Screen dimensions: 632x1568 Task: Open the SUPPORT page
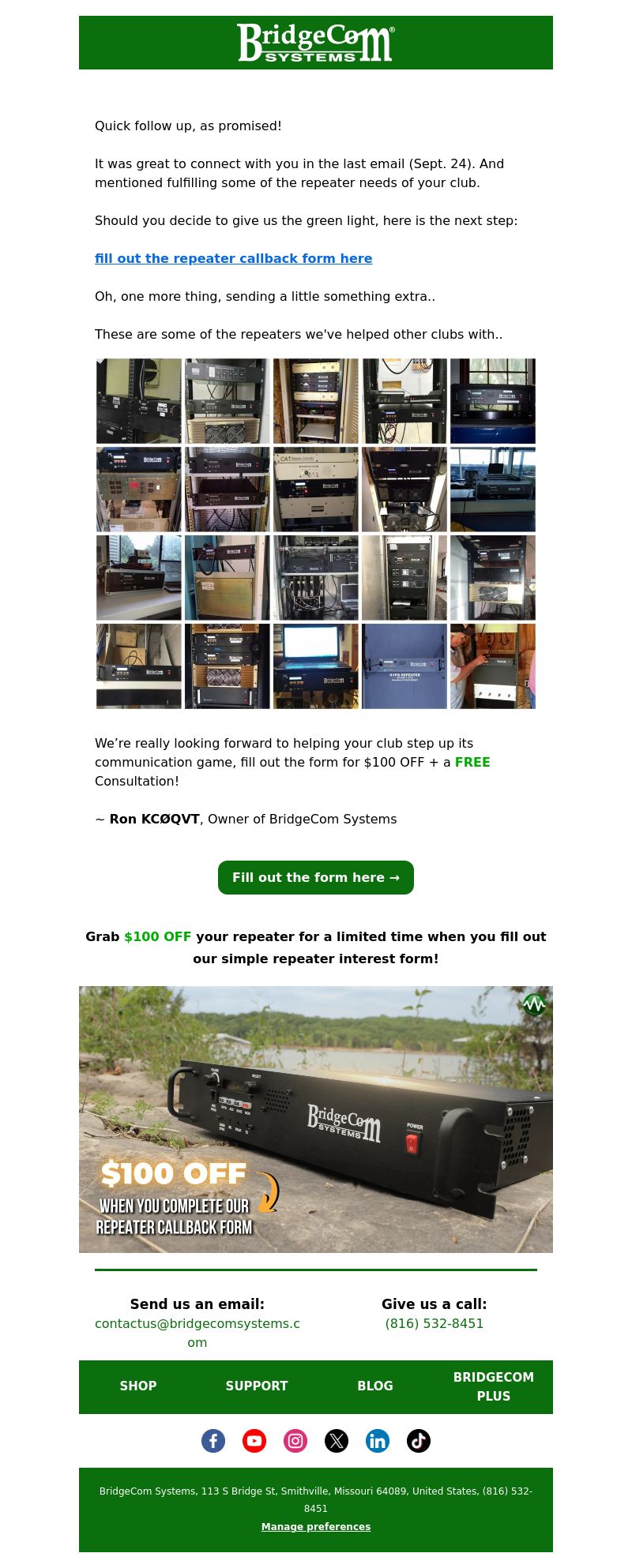pos(257,1386)
